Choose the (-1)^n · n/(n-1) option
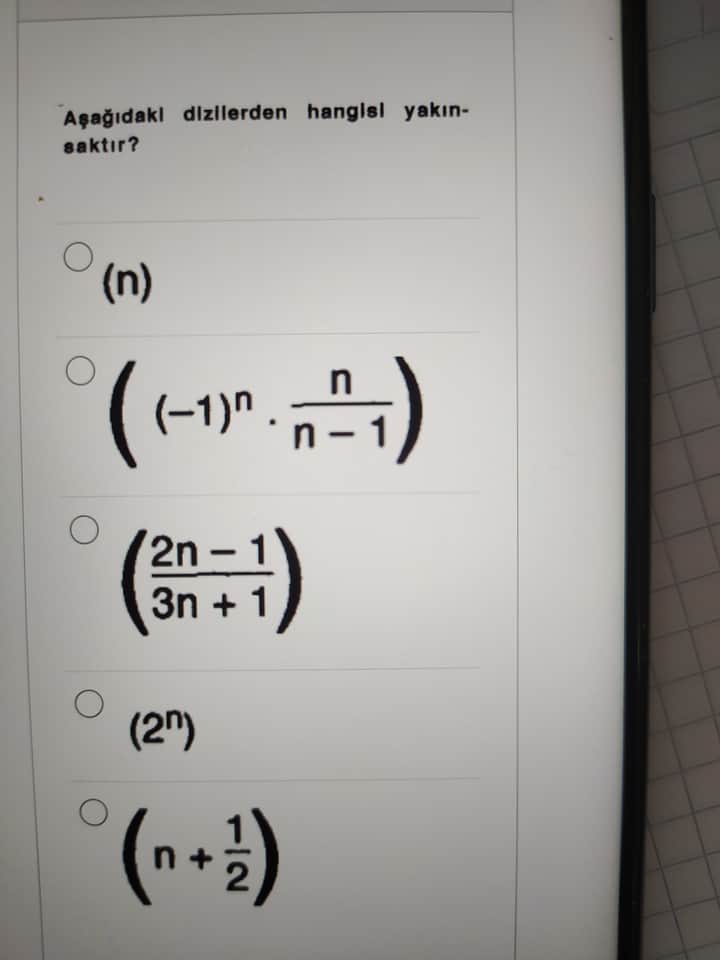The height and width of the screenshot is (960, 720). (x=79, y=371)
